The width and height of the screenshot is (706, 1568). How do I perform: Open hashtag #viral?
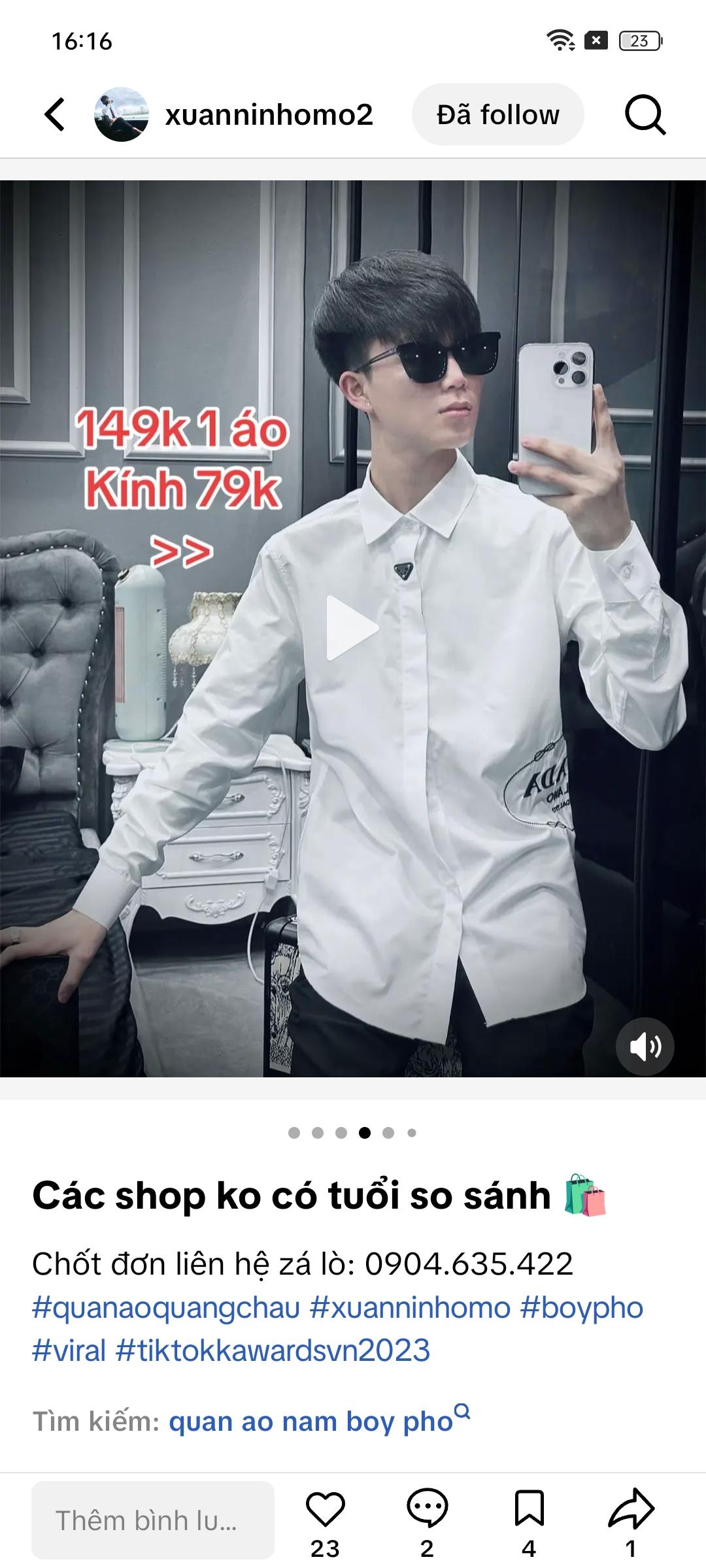(x=69, y=1350)
